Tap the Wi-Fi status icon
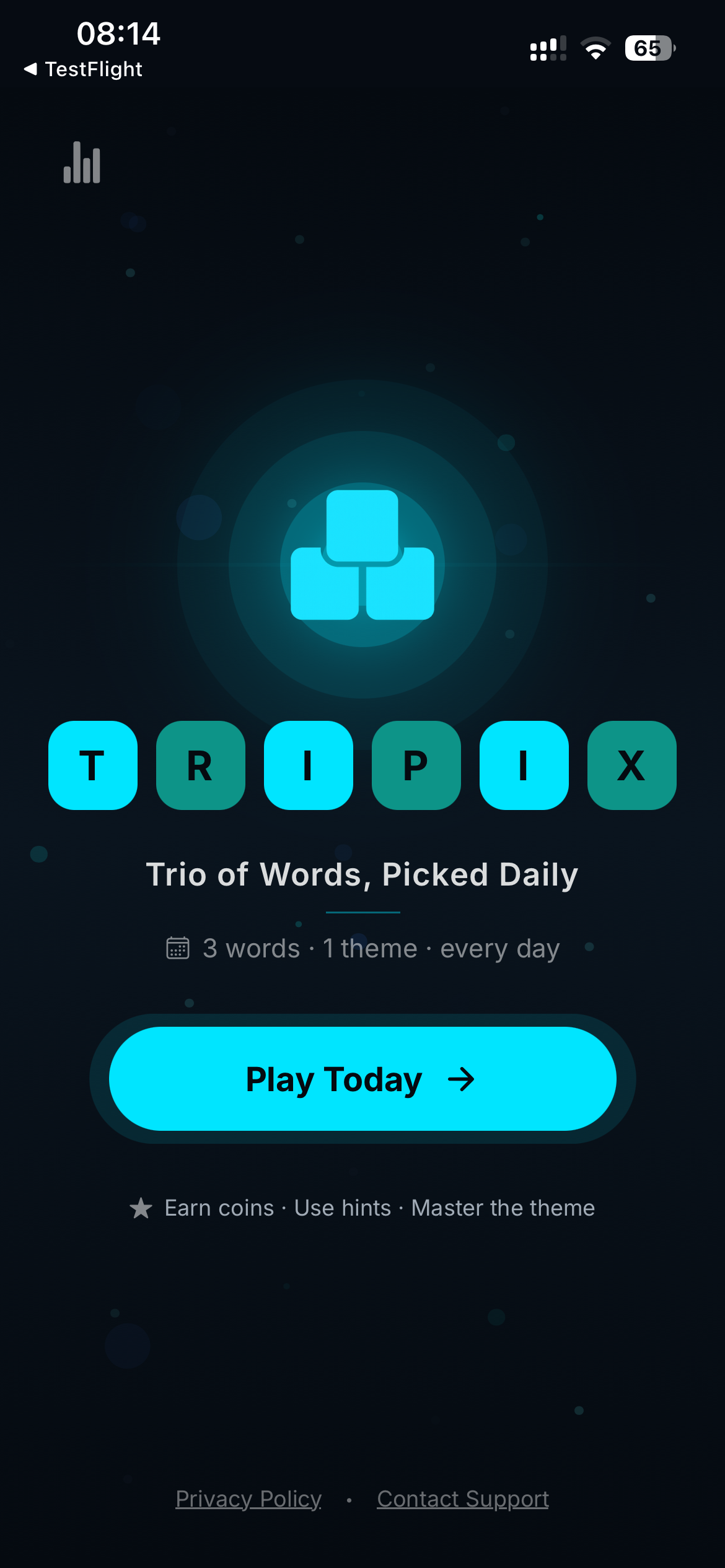 [596, 46]
